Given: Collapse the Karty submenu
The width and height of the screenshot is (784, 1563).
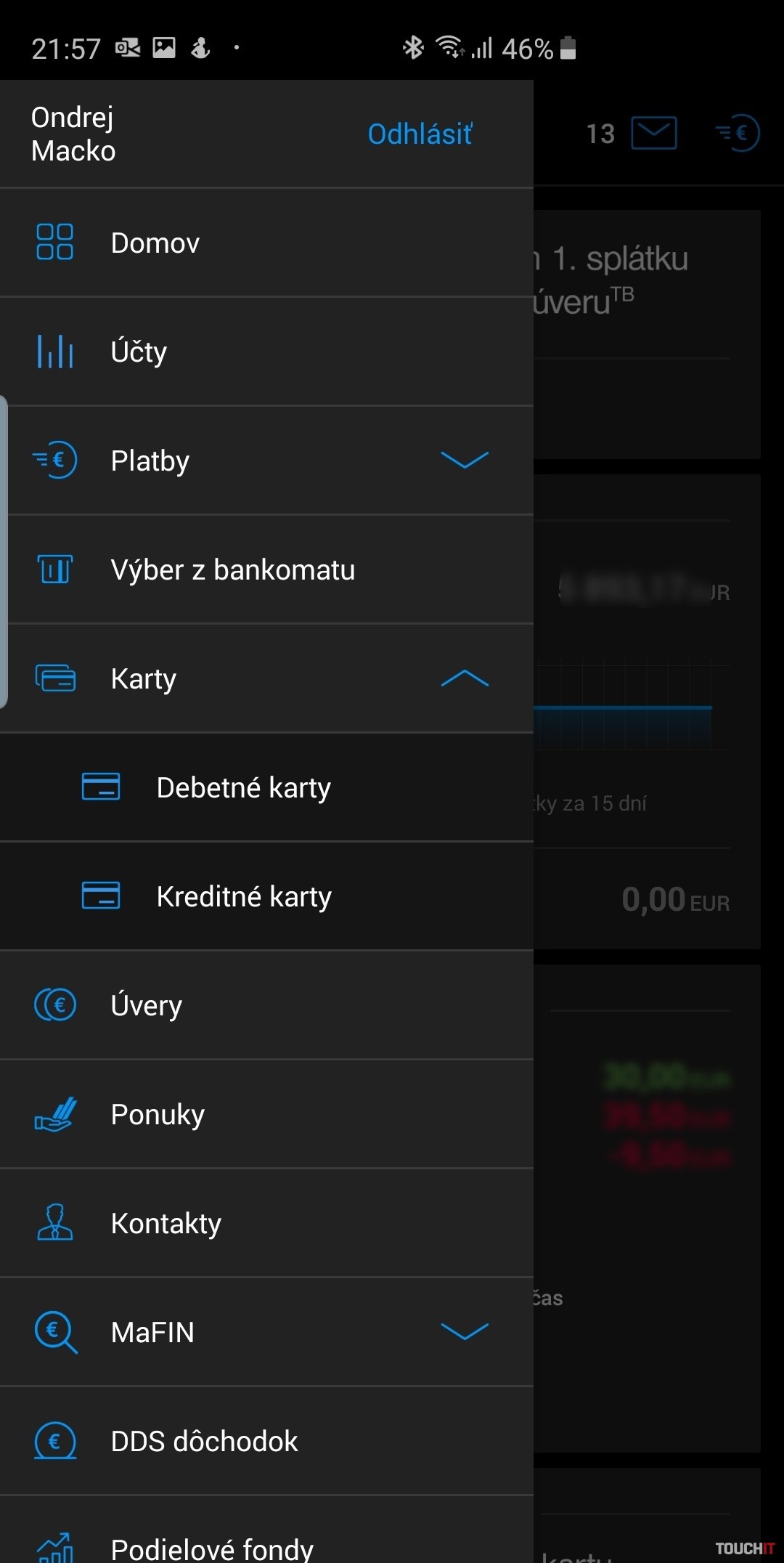Looking at the screenshot, I should (x=465, y=678).
